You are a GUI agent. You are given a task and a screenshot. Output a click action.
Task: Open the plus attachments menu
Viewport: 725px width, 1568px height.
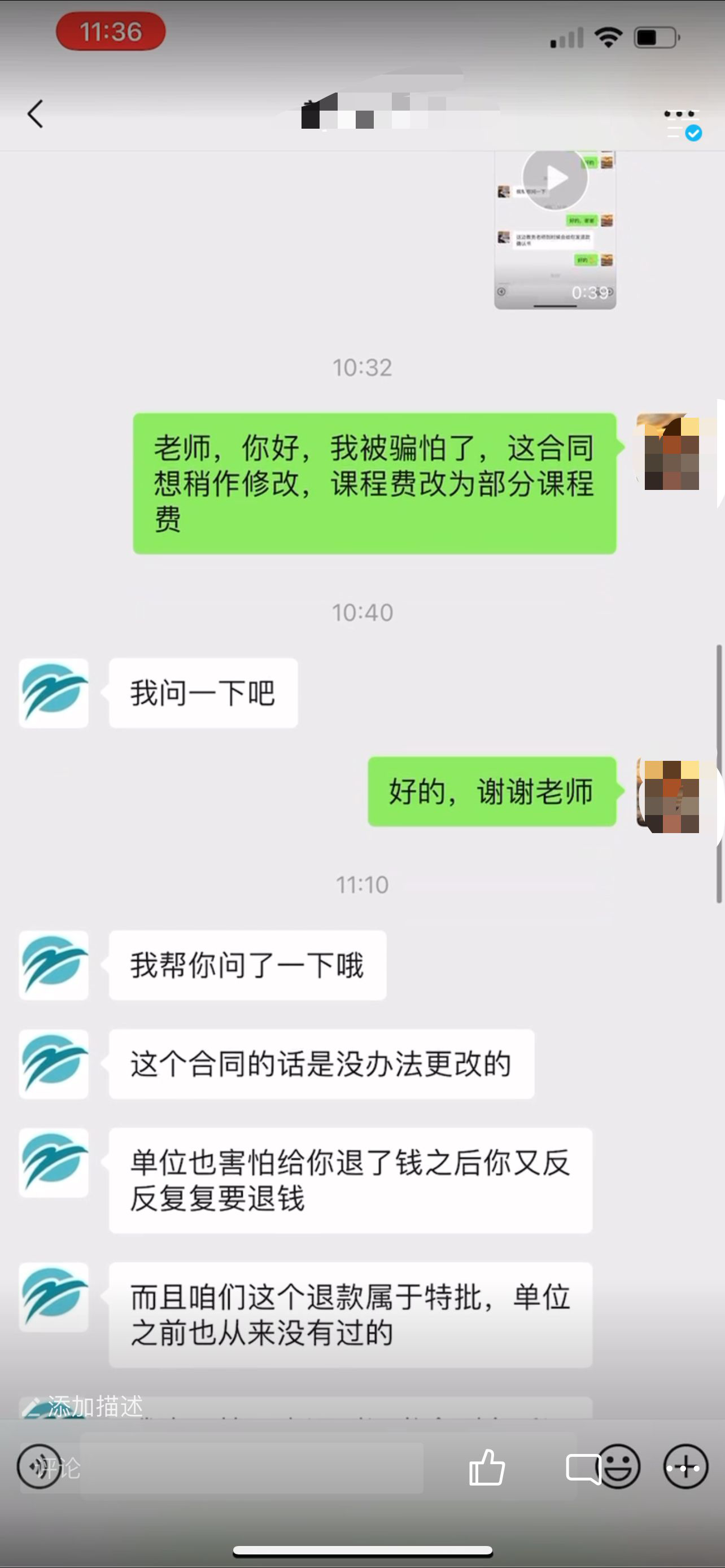pos(685,1467)
